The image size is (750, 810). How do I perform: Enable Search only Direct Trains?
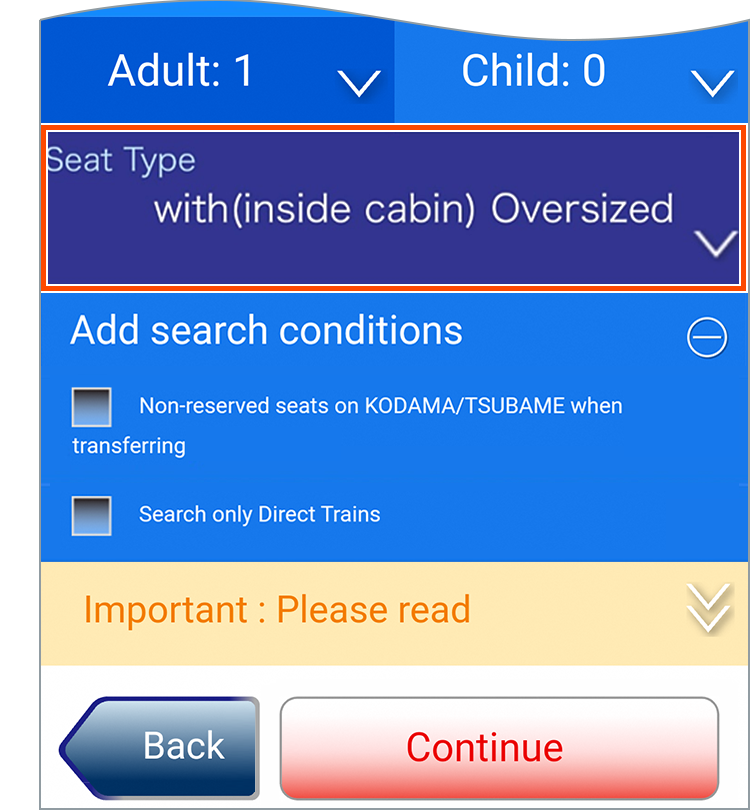click(x=92, y=516)
